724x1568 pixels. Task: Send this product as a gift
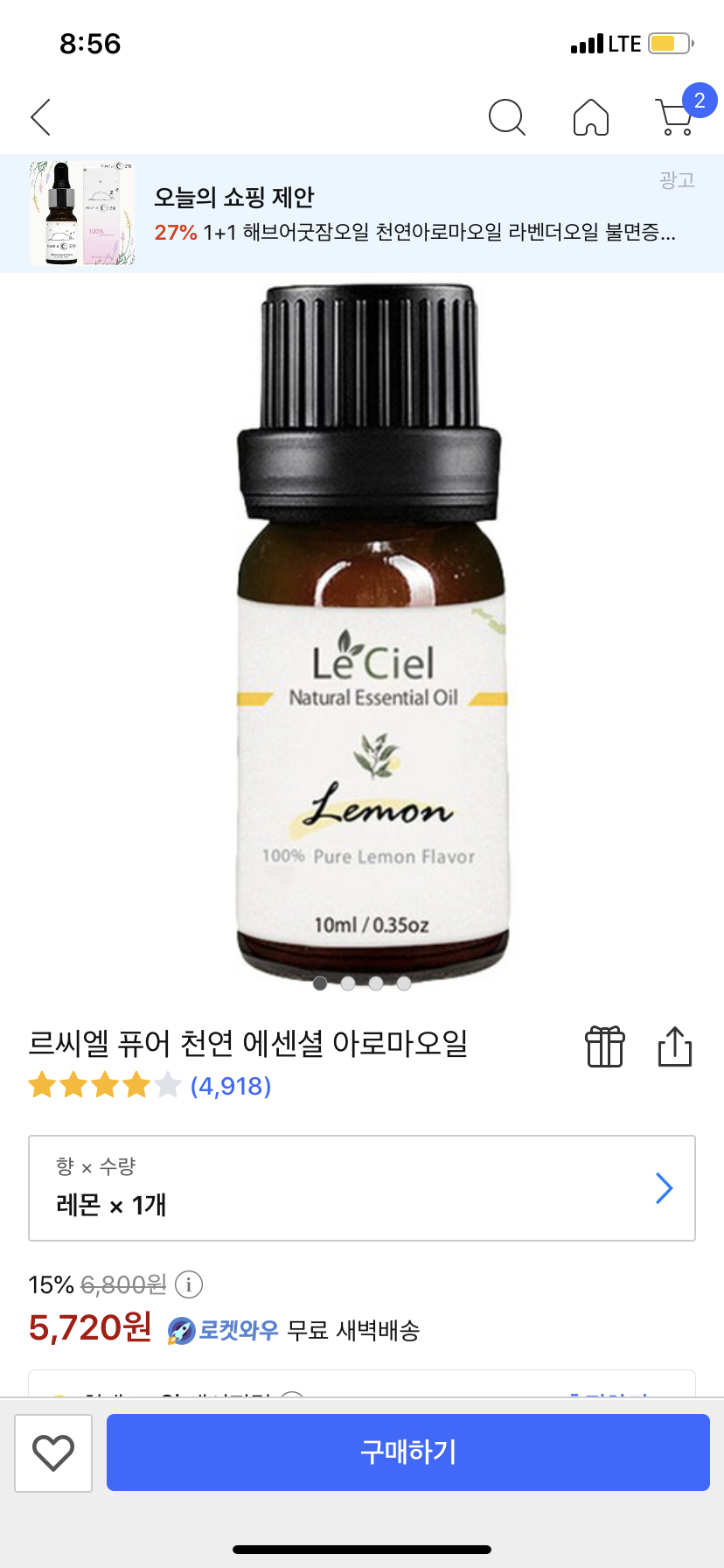coord(604,1046)
